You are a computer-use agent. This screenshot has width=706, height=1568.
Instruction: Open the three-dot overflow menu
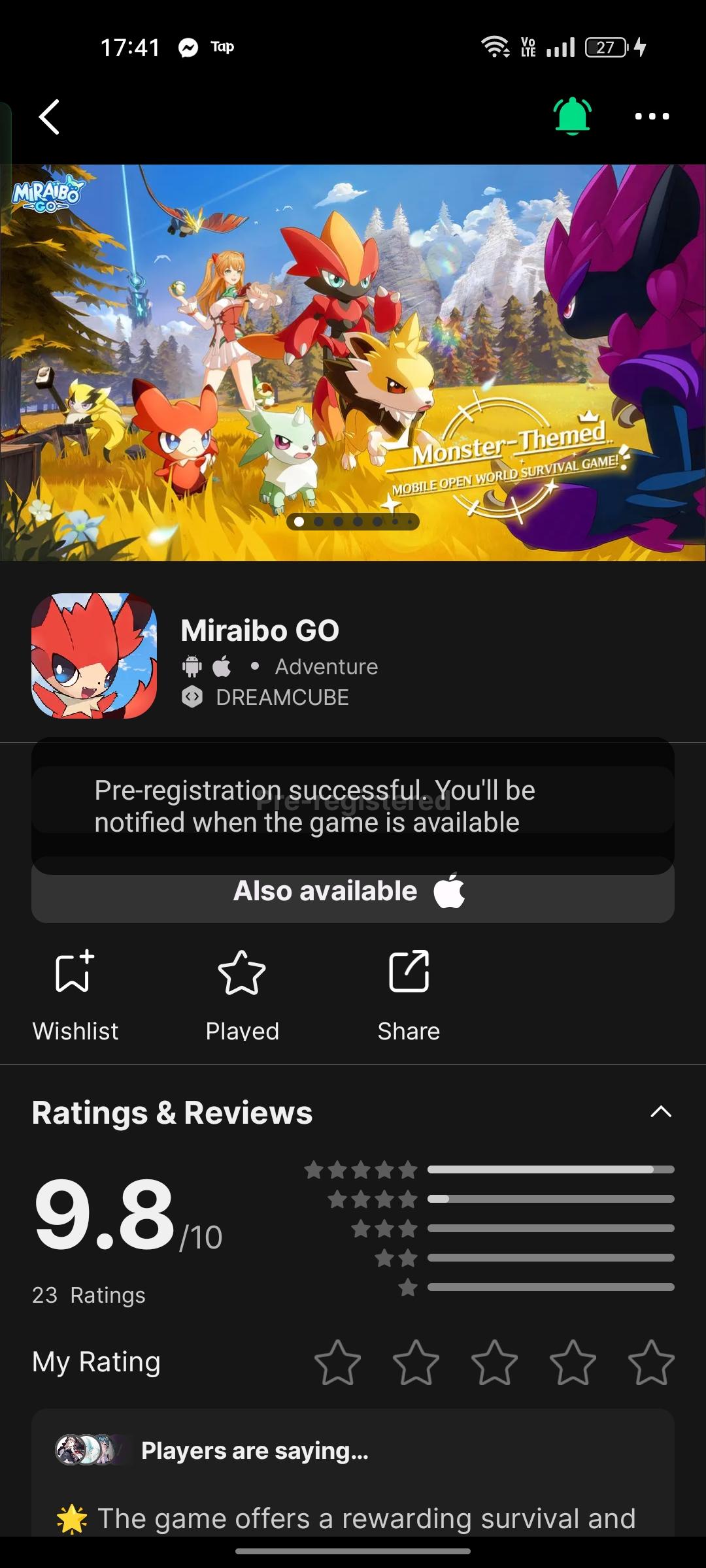tap(652, 116)
